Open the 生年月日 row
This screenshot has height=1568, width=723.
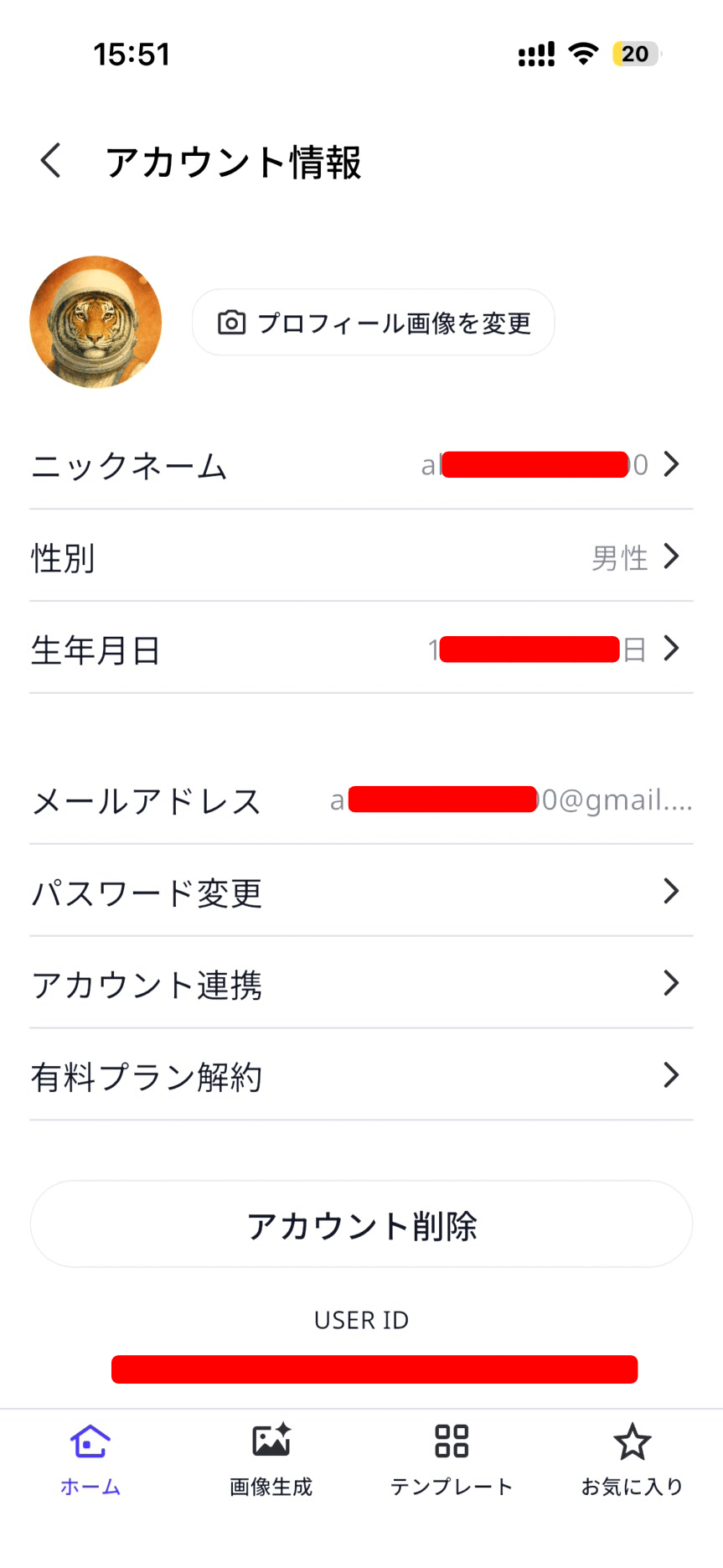tap(361, 649)
